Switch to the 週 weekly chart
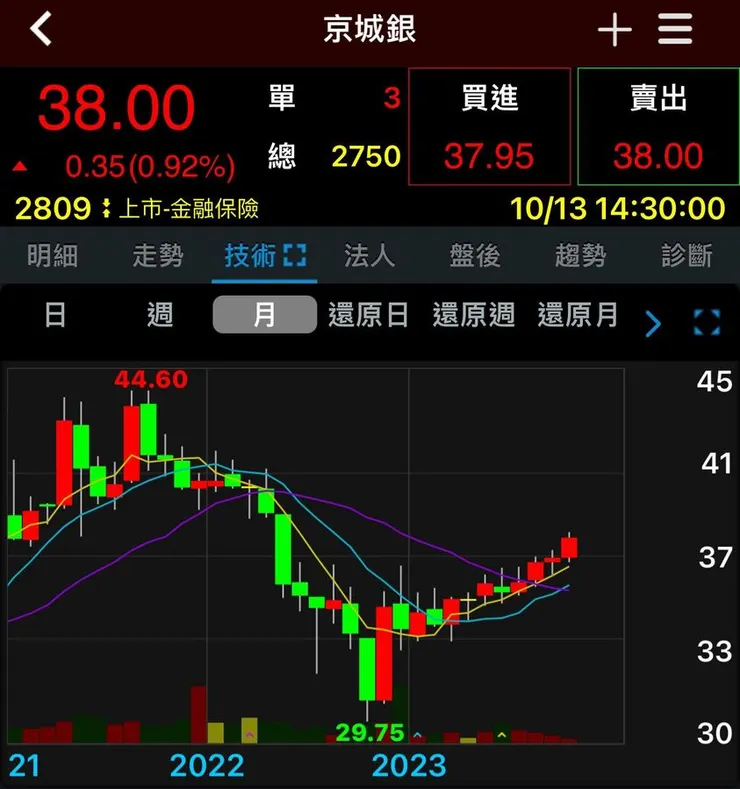 [160, 315]
